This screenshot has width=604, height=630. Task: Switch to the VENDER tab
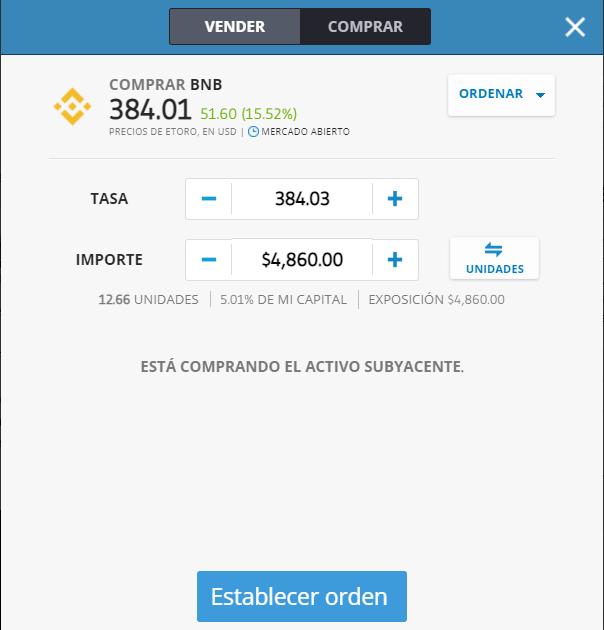[x=234, y=27]
